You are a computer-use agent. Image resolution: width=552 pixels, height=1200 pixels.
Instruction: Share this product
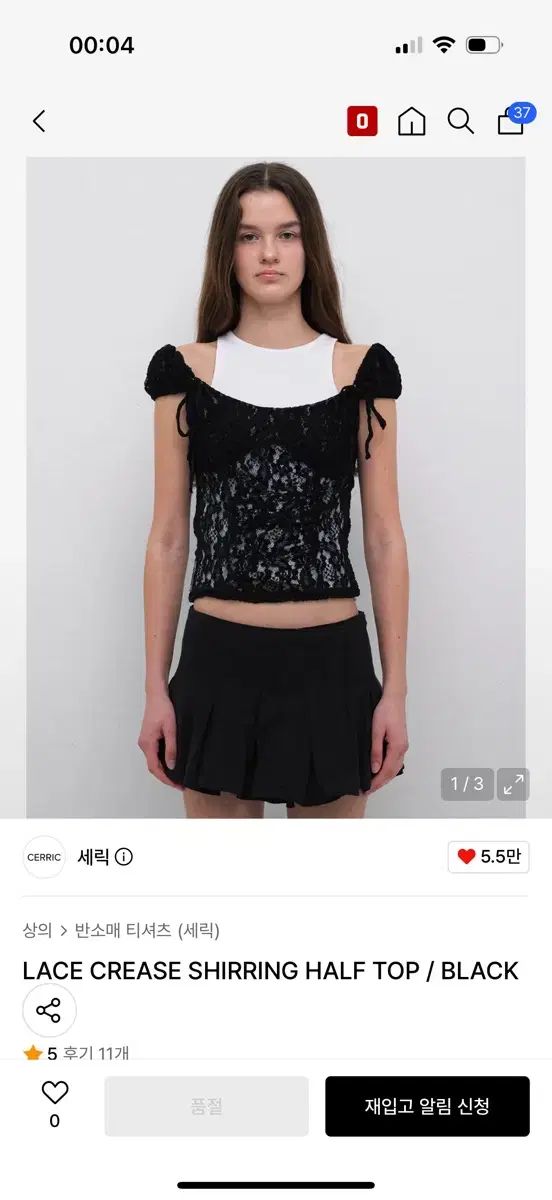pyautogui.click(x=49, y=1010)
